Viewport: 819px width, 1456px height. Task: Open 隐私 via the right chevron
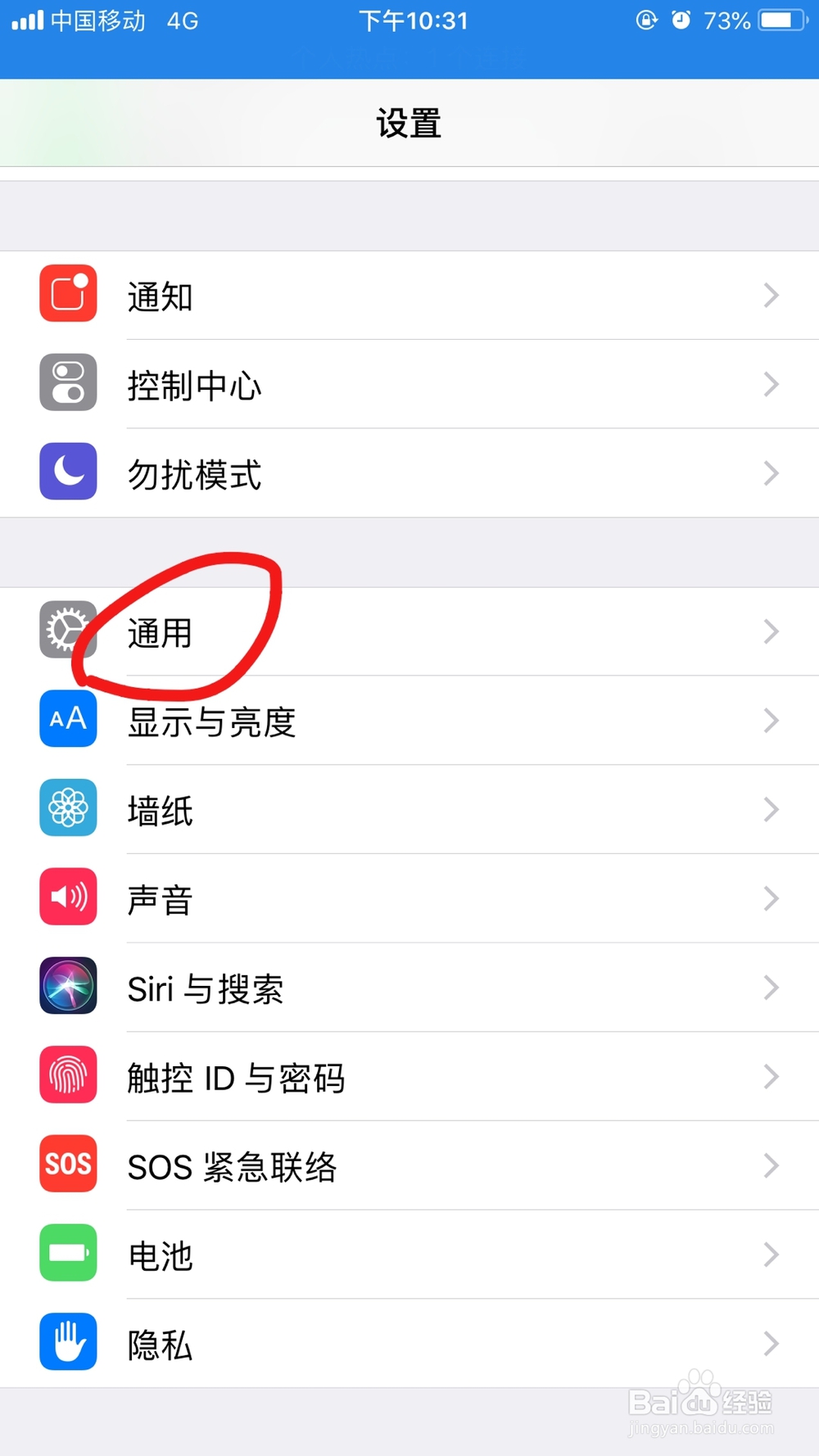point(770,1342)
